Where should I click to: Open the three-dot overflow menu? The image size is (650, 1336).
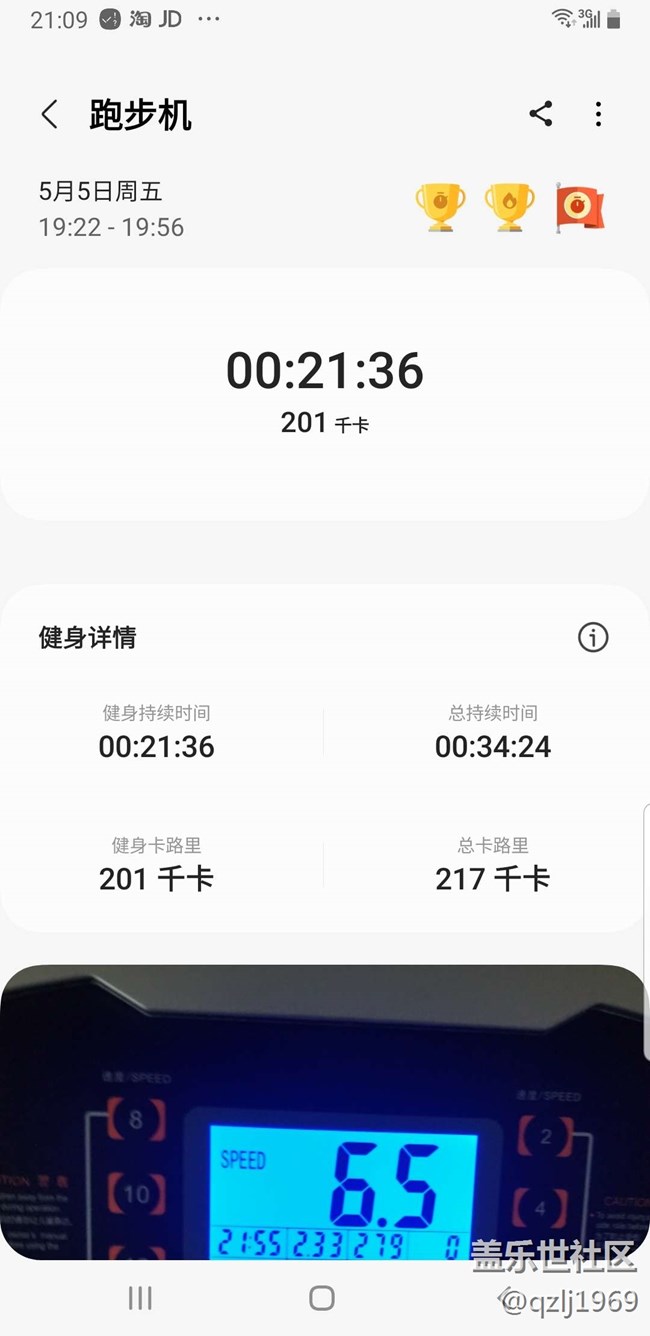pyautogui.click(x=598, y=114)
